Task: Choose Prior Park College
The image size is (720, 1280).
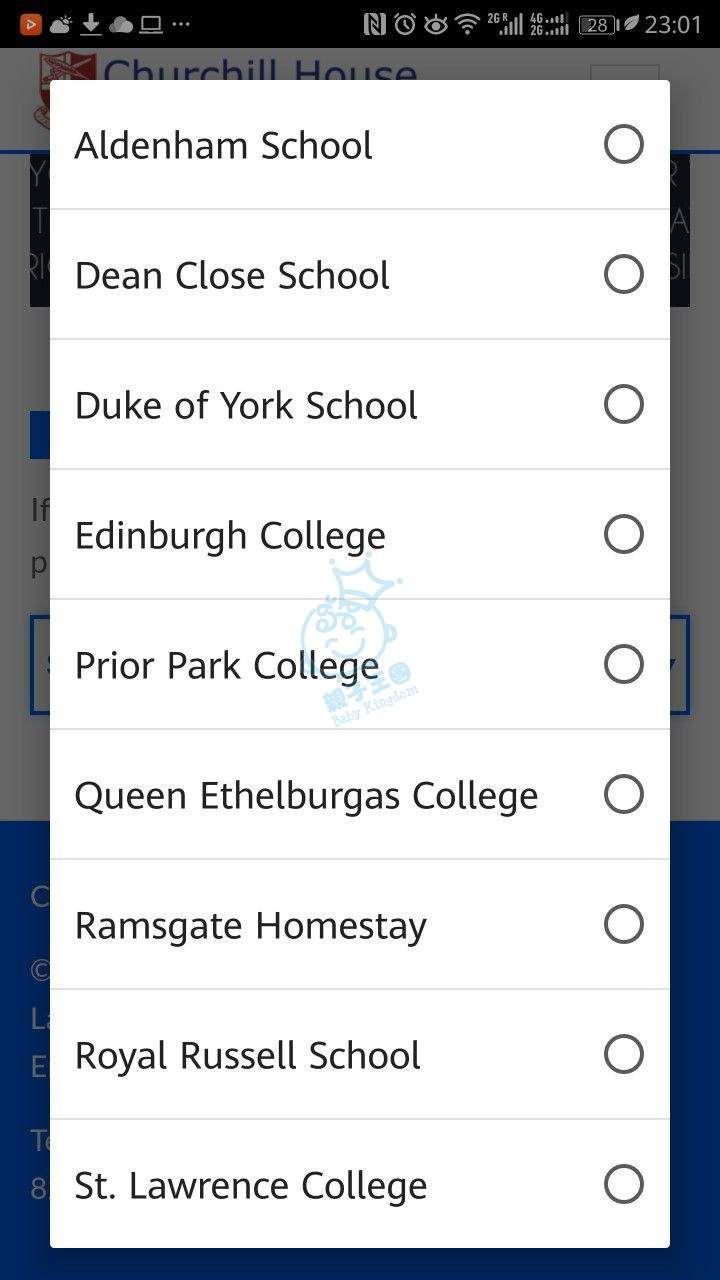Action: 360,664
